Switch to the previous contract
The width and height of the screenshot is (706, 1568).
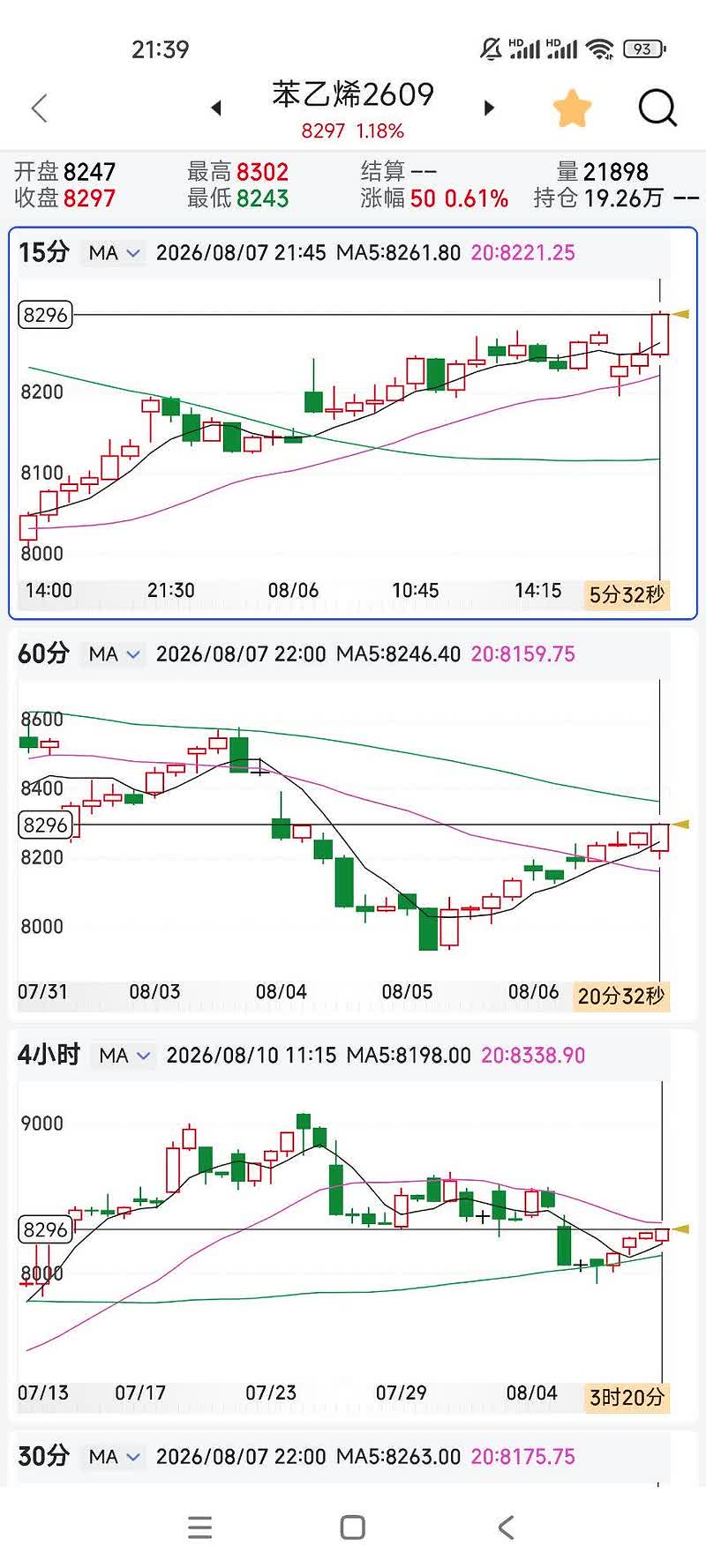[216, 108]
